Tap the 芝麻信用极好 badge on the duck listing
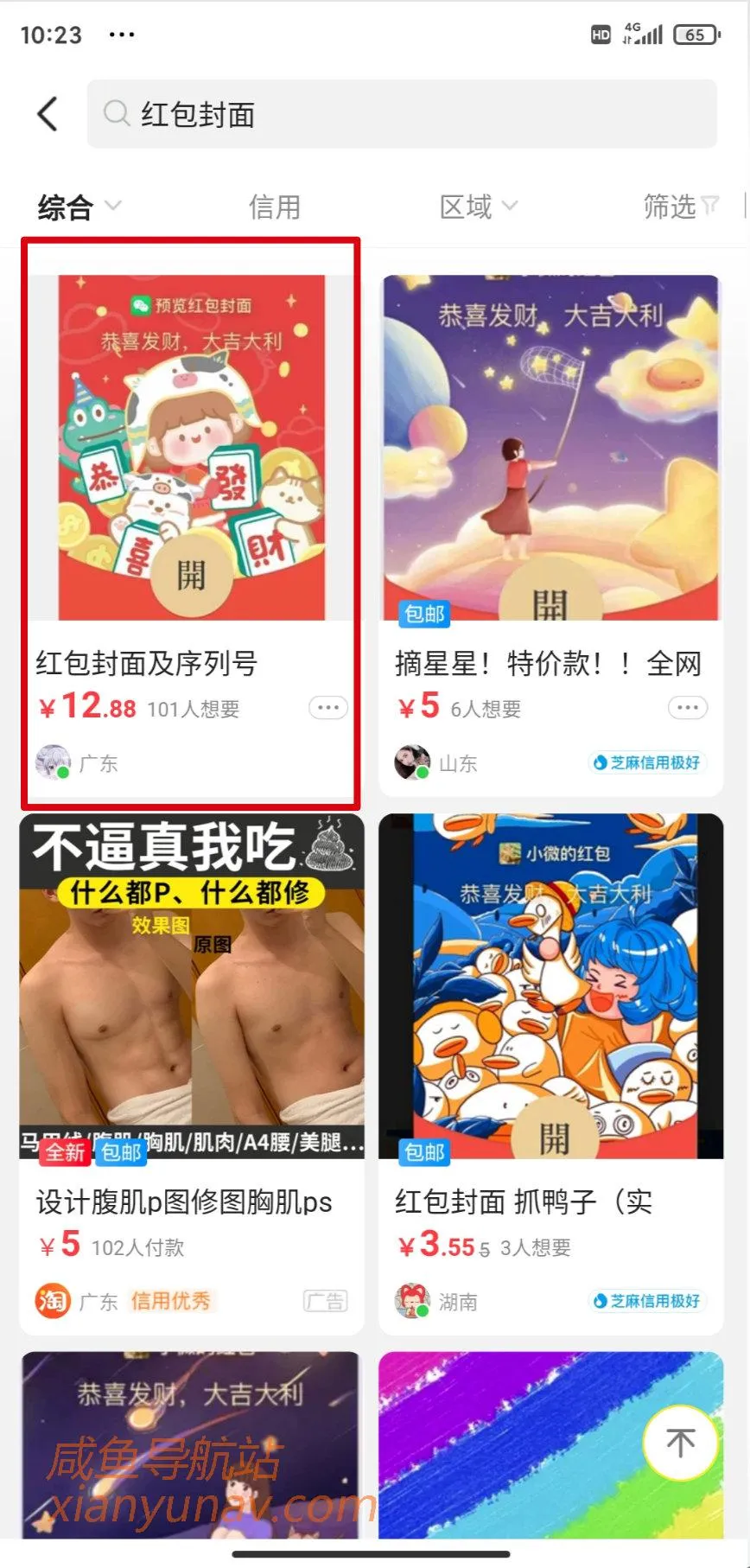The height and width of the screenshot is (1568, 750). (x=647, y=1300)
